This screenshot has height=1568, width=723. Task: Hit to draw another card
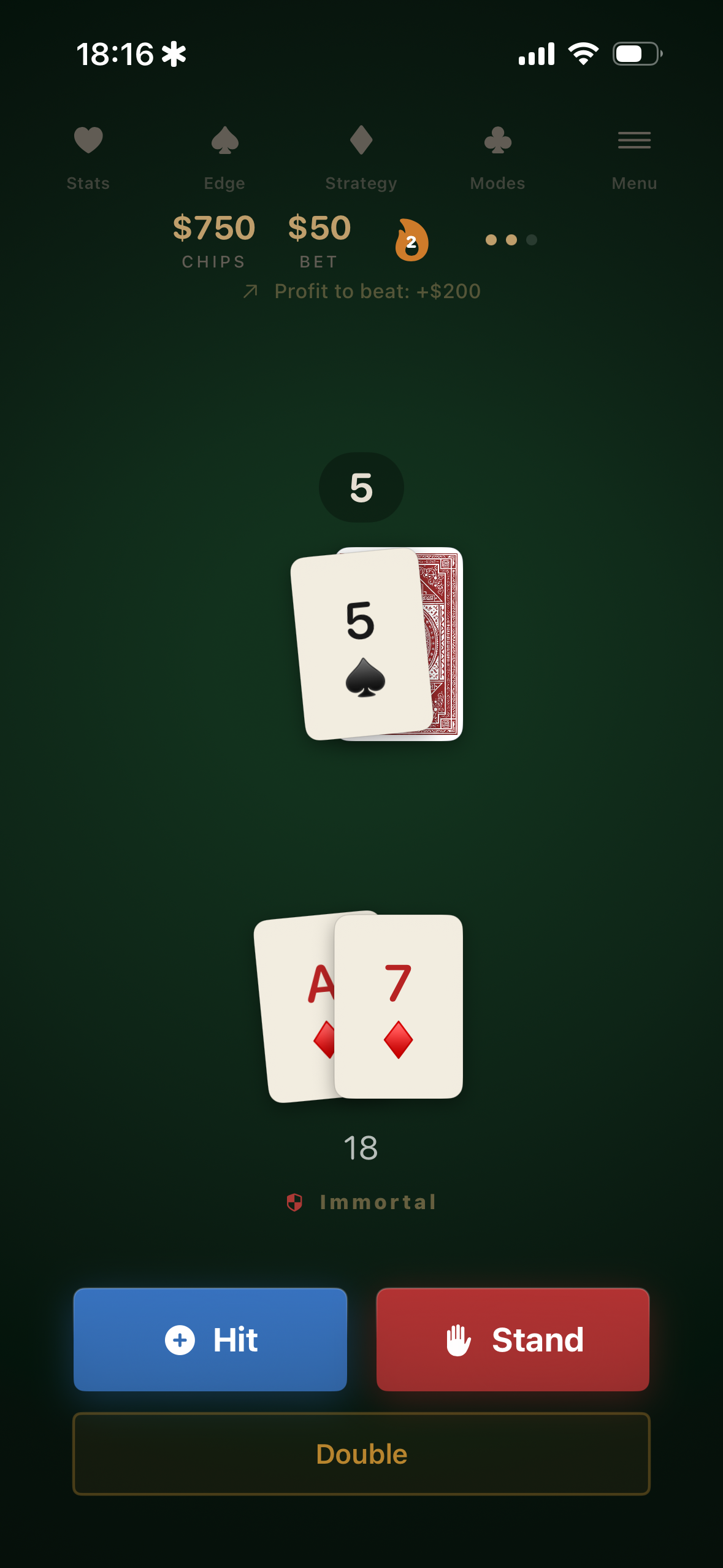(x=210, y=1339)
